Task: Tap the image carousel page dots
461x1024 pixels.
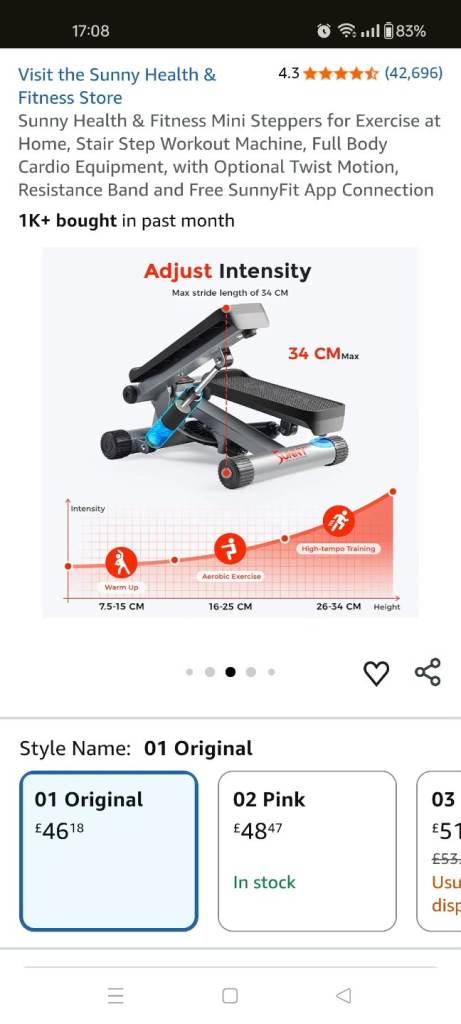Action: 230,671
